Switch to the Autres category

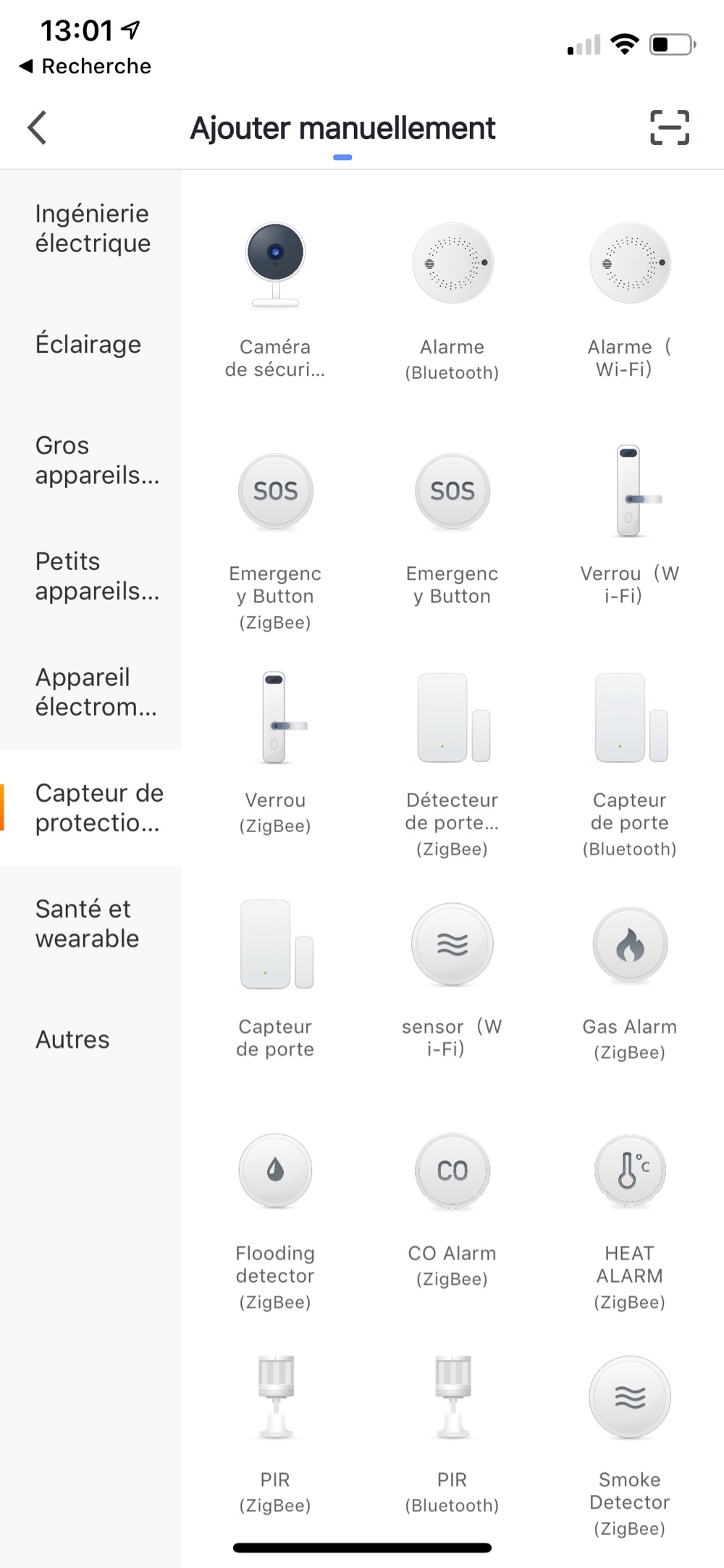pyautogui.click(x=72, y=1039)
